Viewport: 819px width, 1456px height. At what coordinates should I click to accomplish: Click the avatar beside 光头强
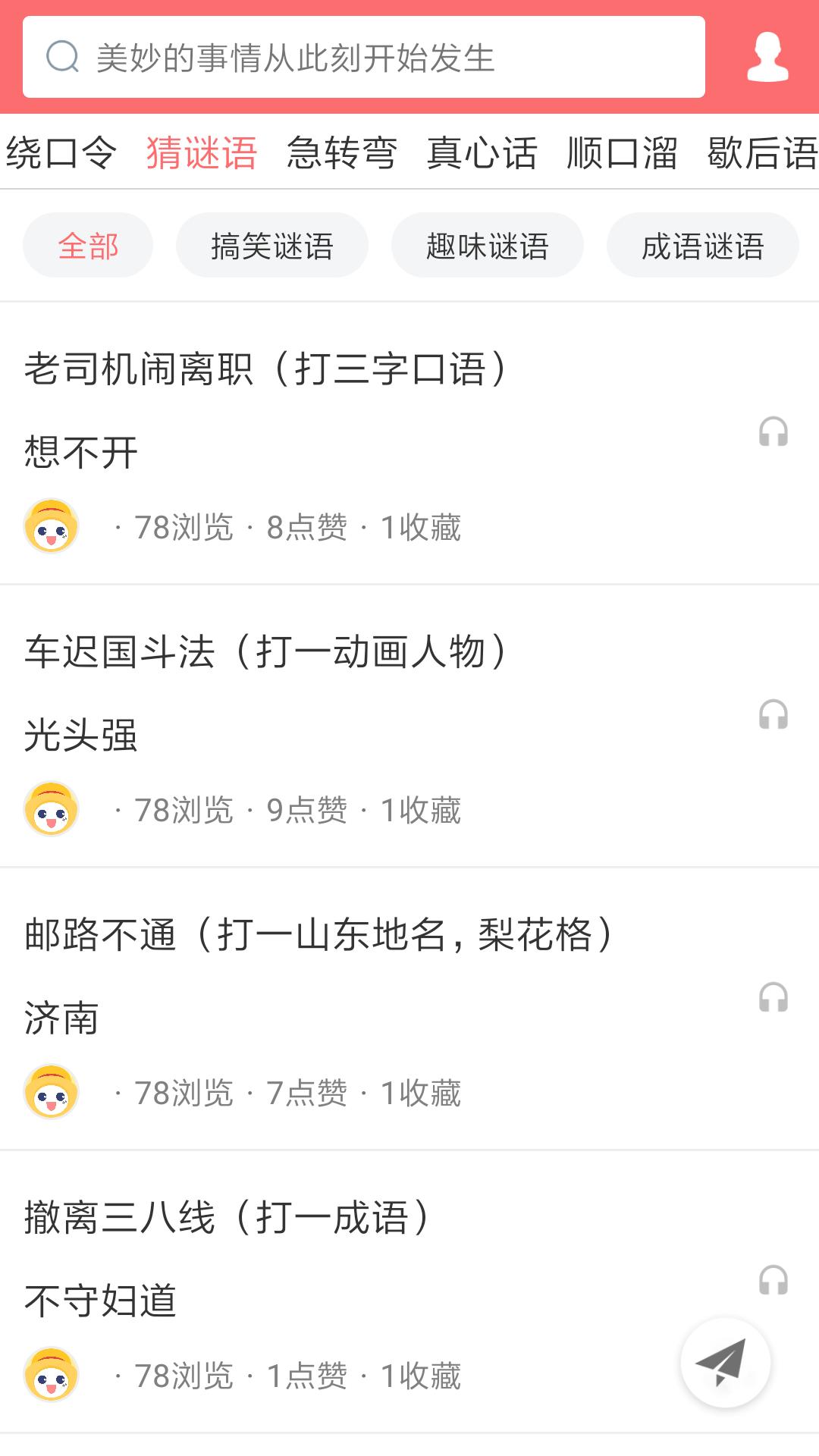pos(52,810)
